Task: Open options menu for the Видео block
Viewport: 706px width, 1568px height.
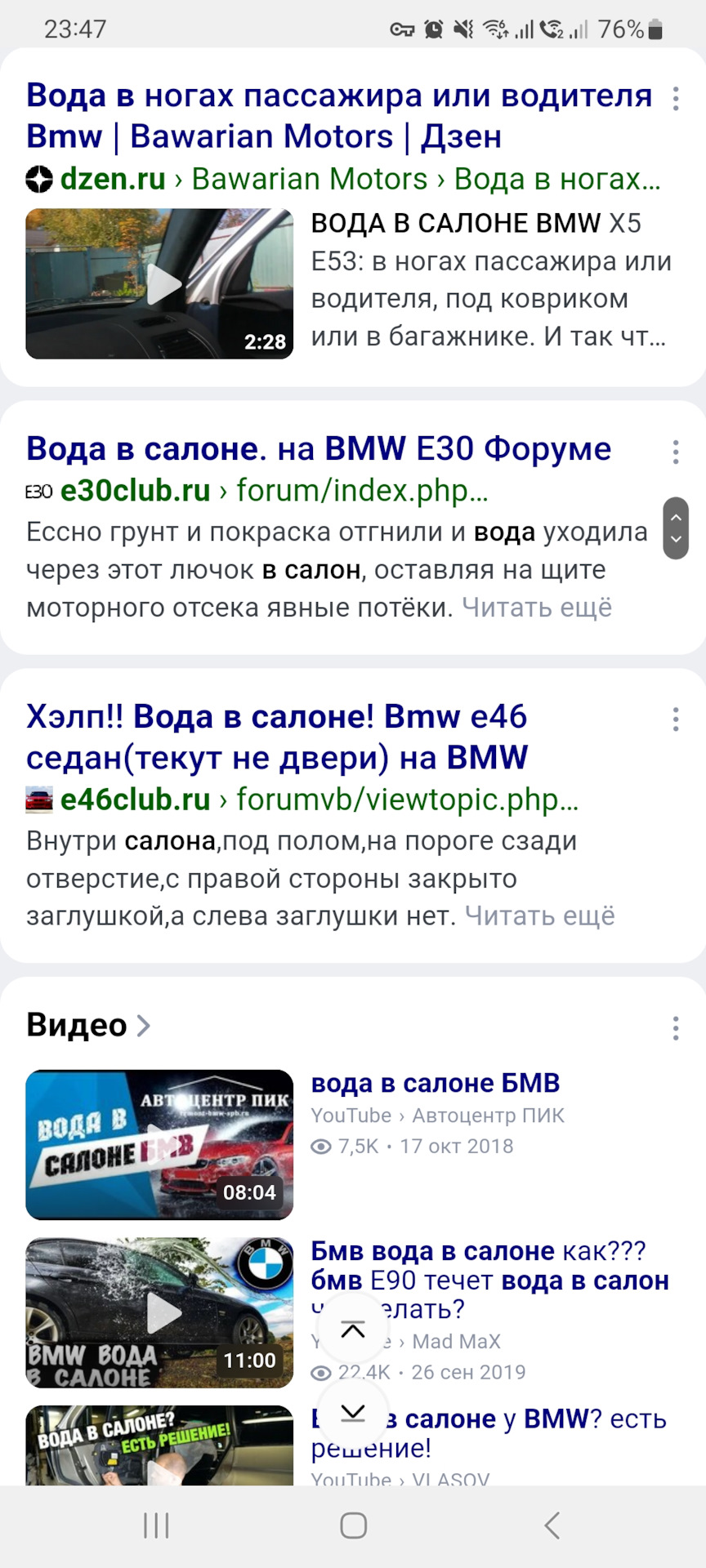Action: 675,1028
